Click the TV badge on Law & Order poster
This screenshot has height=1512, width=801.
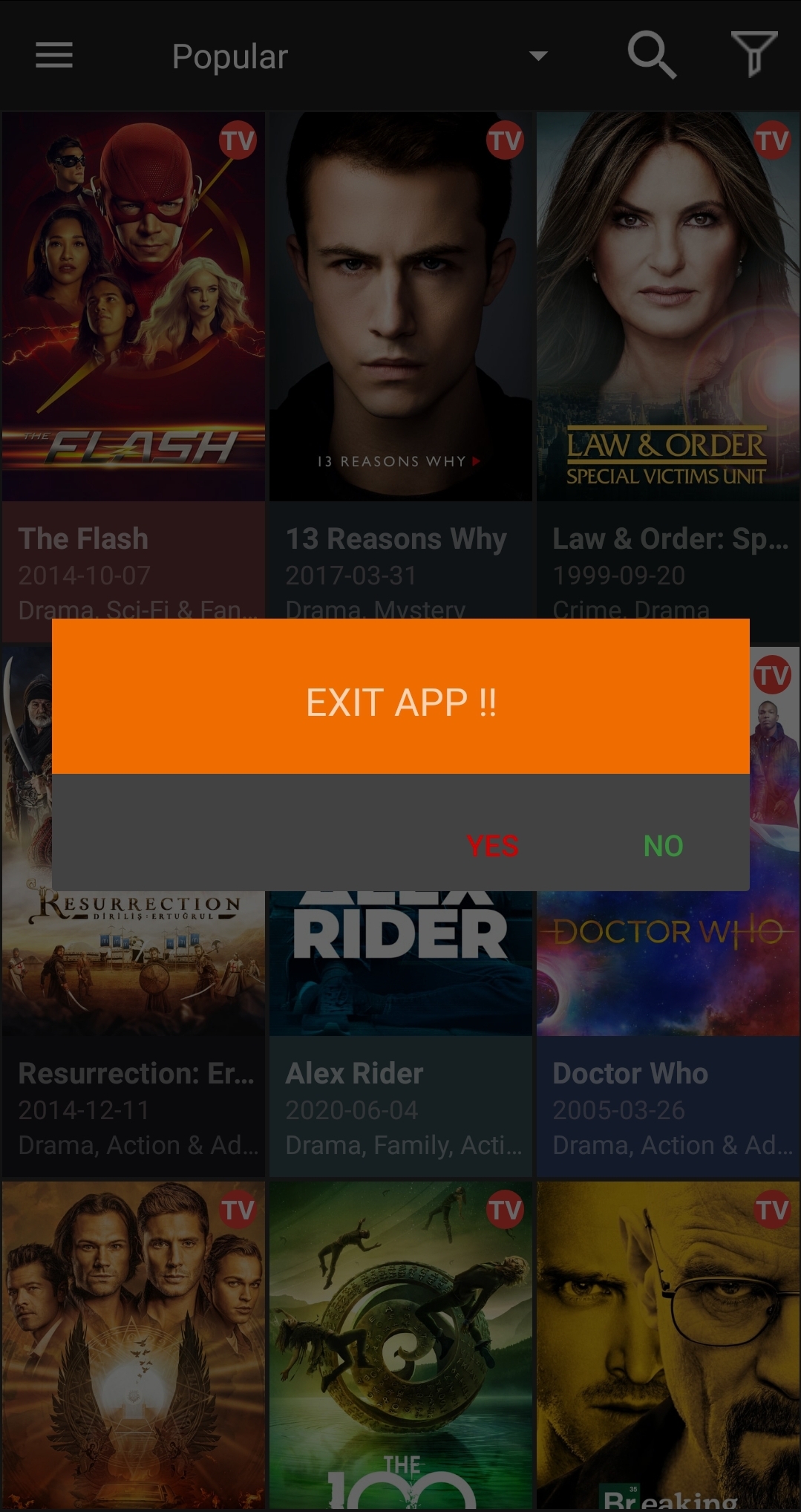(x=773, y=143)
